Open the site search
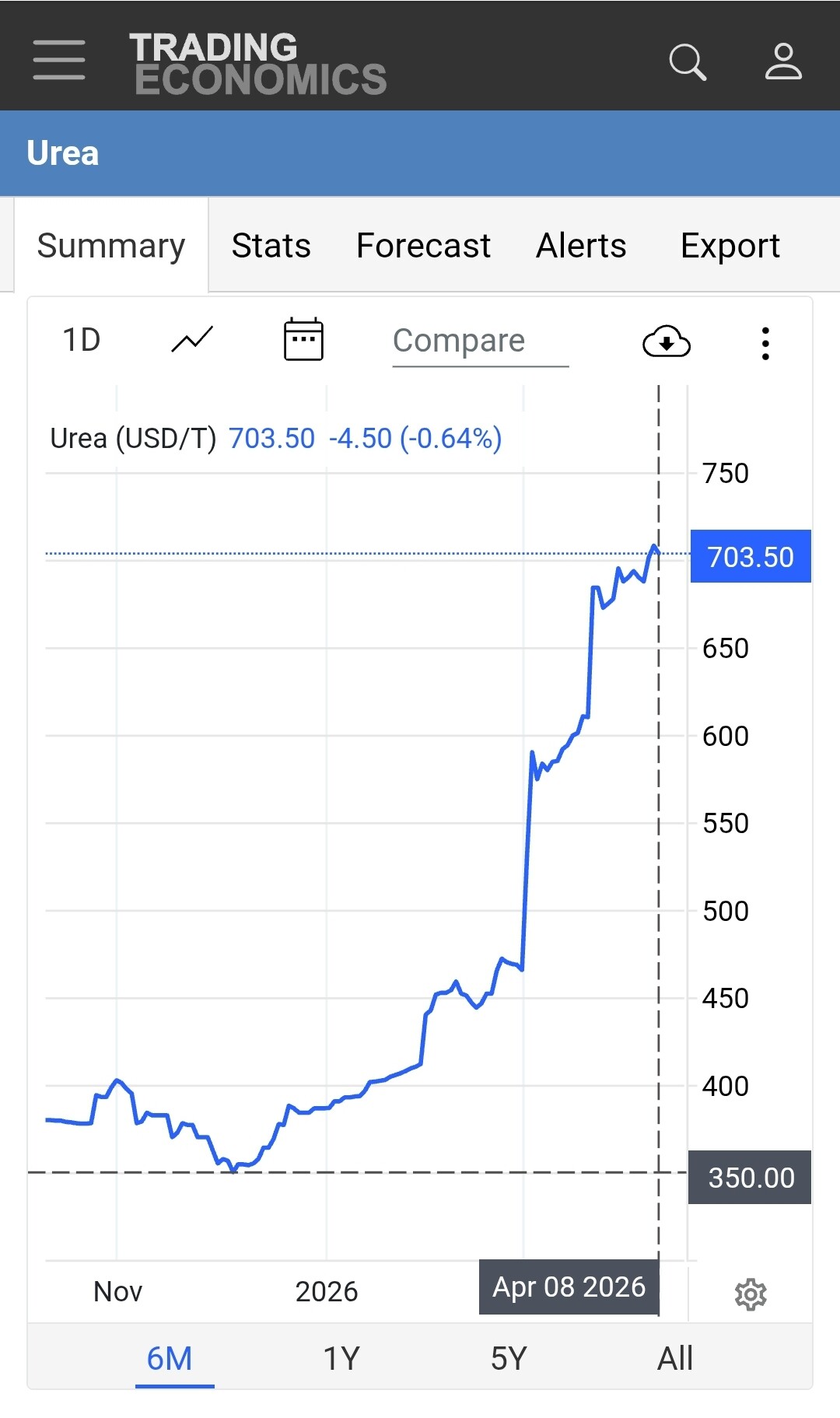Image resolution: width=840 pixels, height=1418 pixels. [x=688, y=61]
